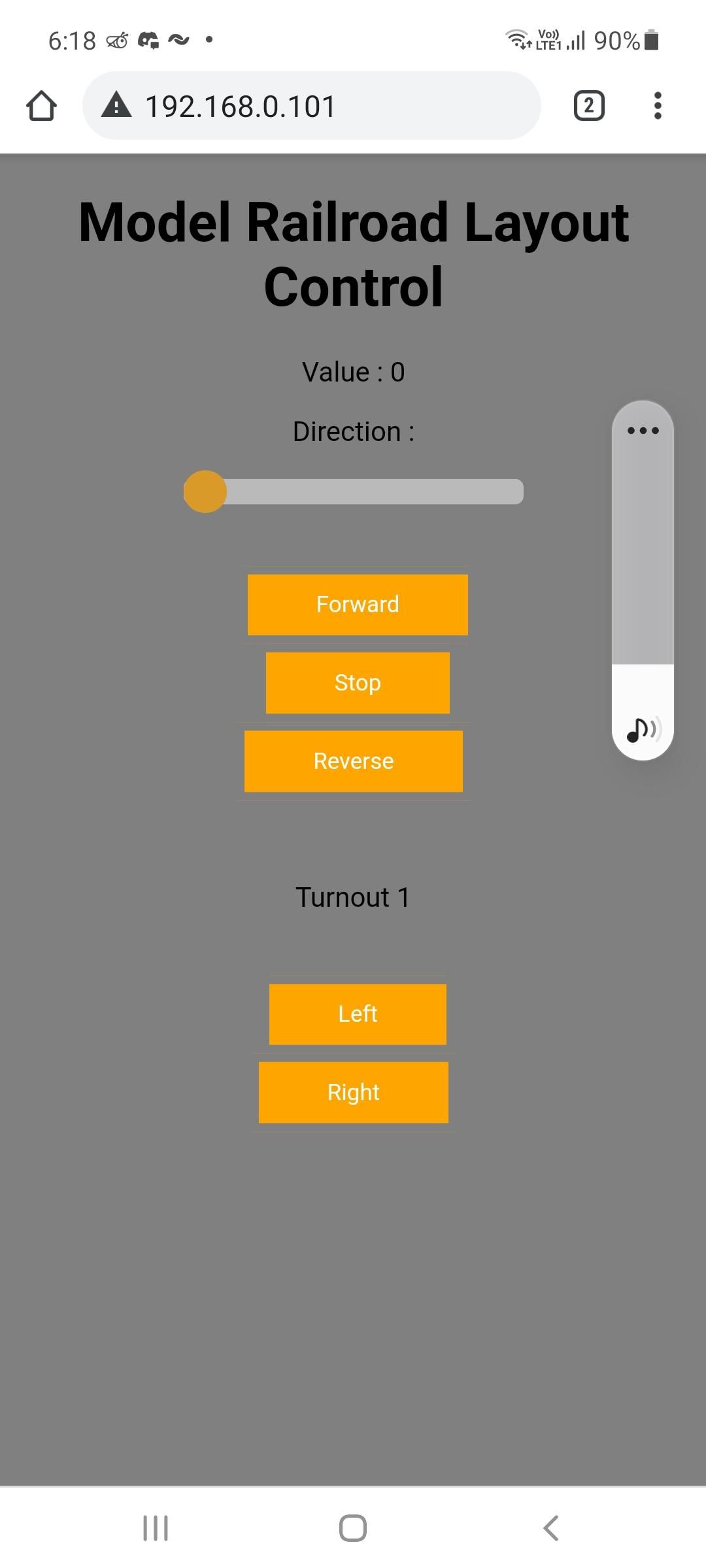
Task: Open recent apps from the navigation bar
Action: point(156,1528)
